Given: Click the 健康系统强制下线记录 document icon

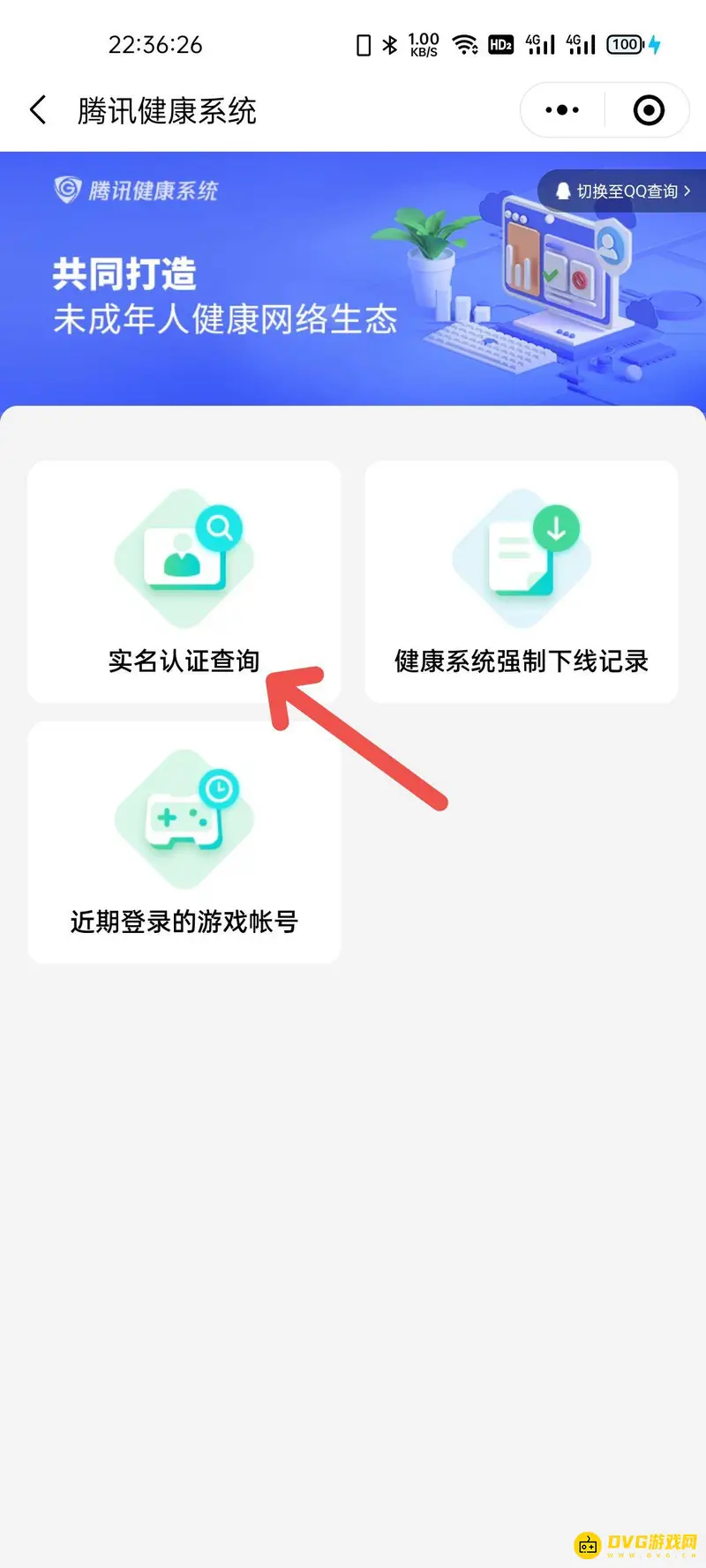Looking at the screenshot, I should [x=521, y=556].
